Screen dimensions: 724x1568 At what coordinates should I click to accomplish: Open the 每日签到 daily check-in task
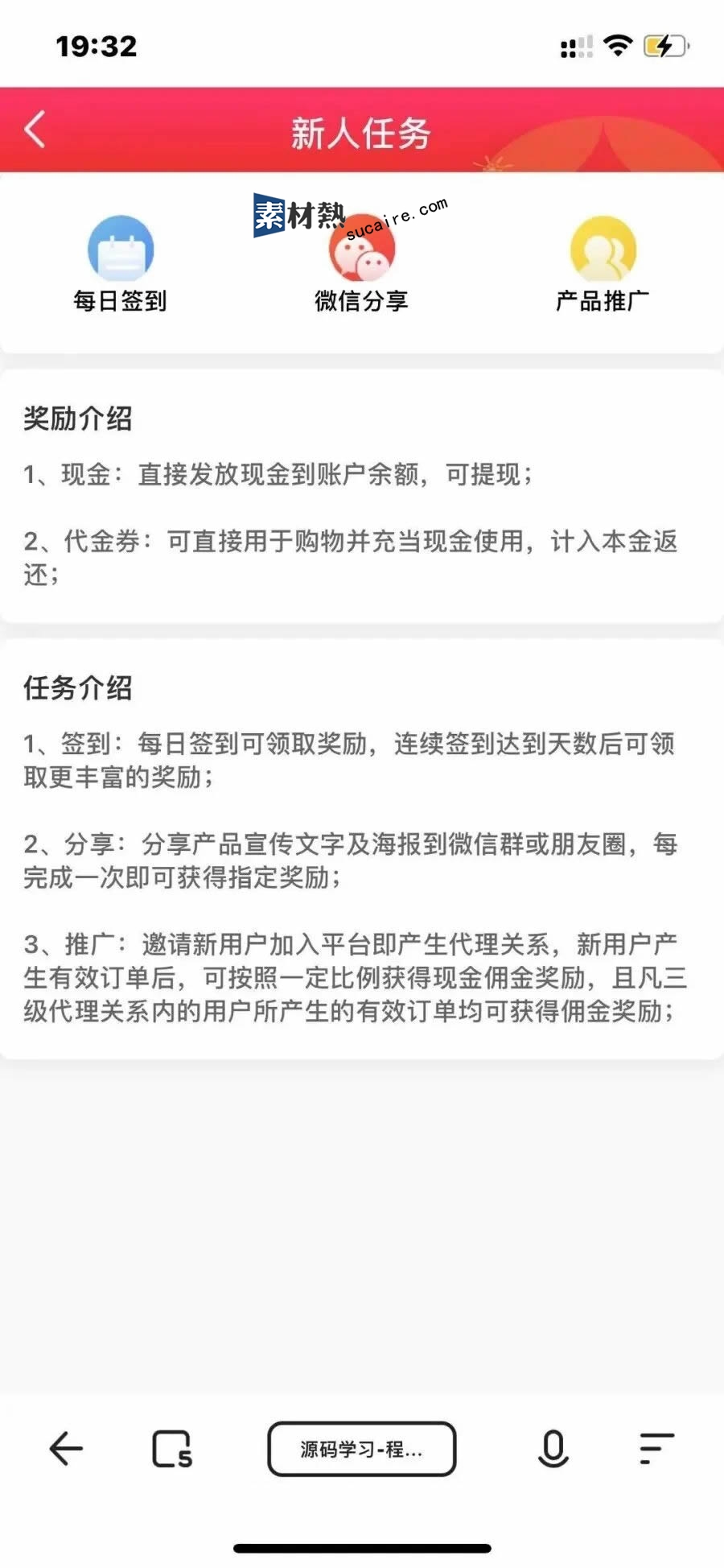[120, 265]
